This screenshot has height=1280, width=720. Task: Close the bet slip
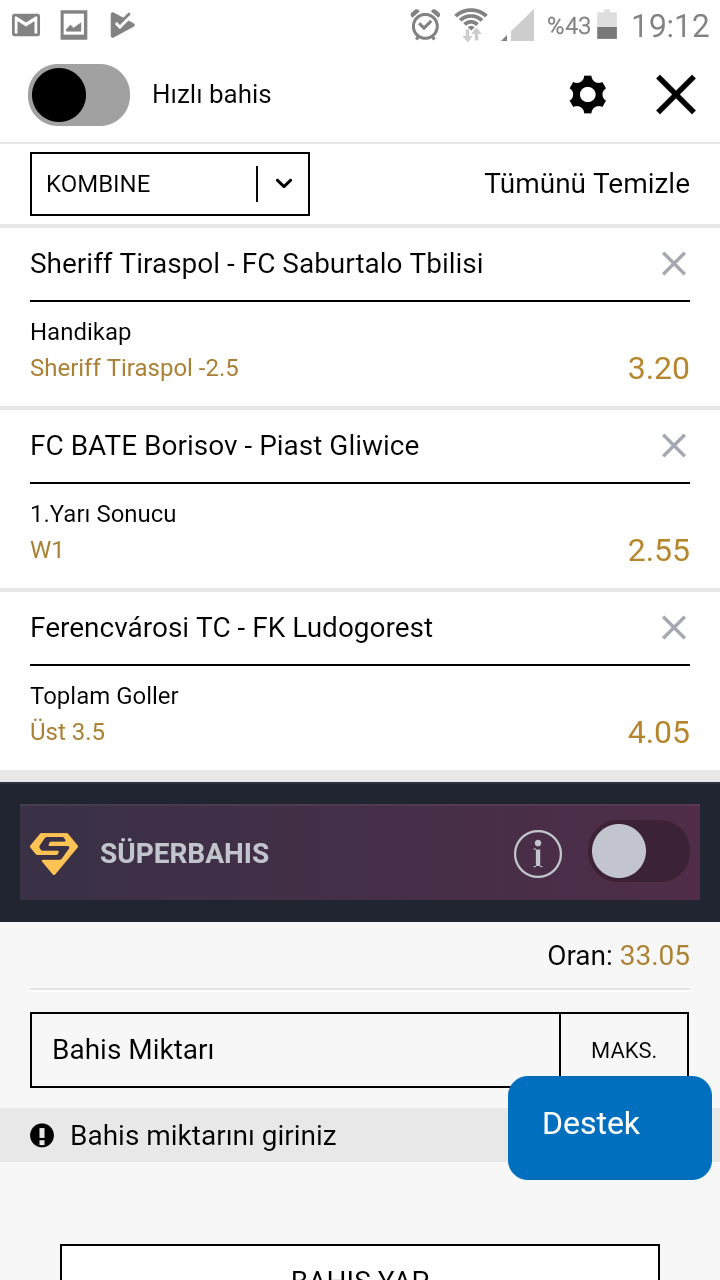tap(676, 95)
